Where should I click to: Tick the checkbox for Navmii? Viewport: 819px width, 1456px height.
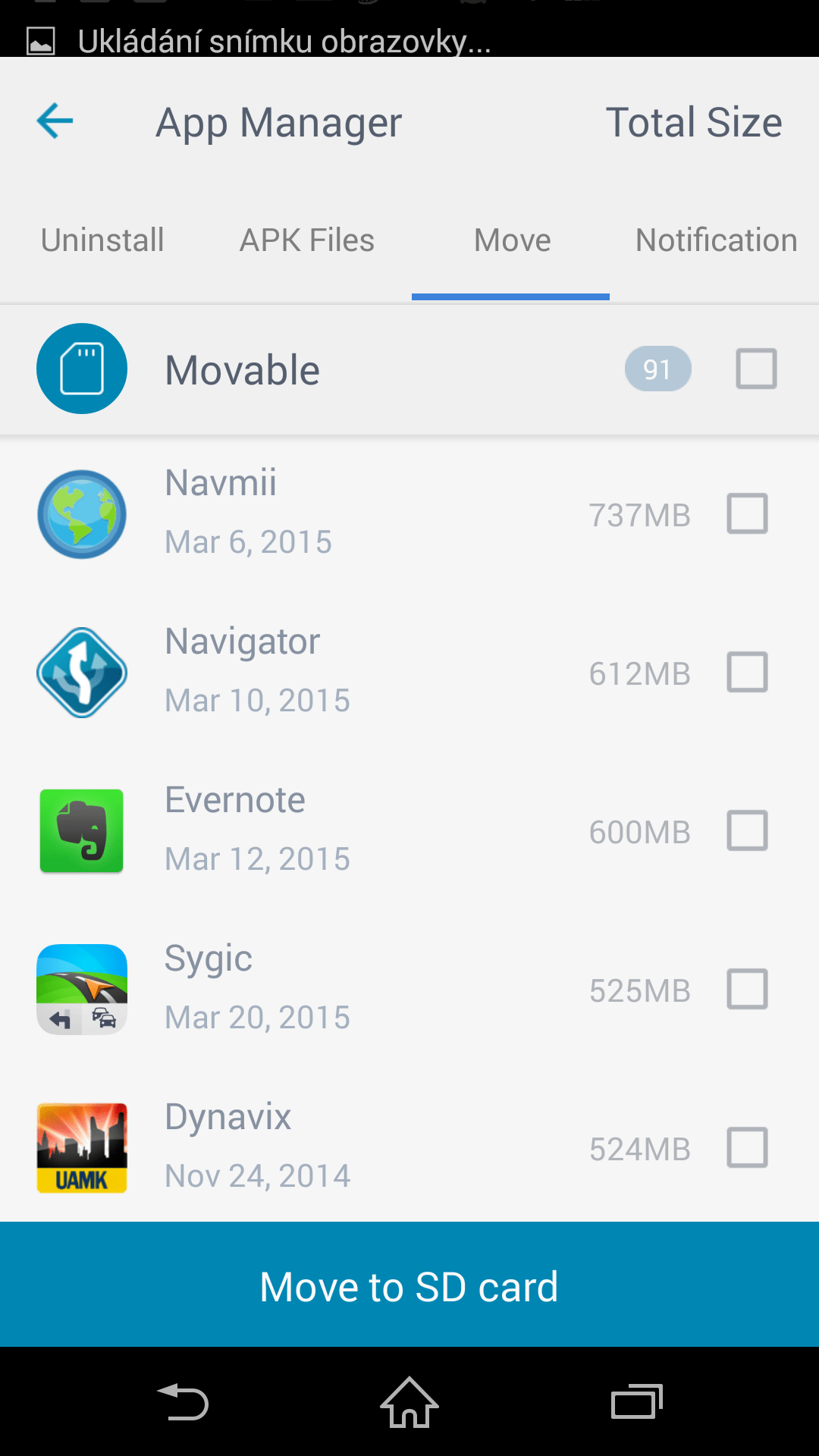click(x=747, y=513)
